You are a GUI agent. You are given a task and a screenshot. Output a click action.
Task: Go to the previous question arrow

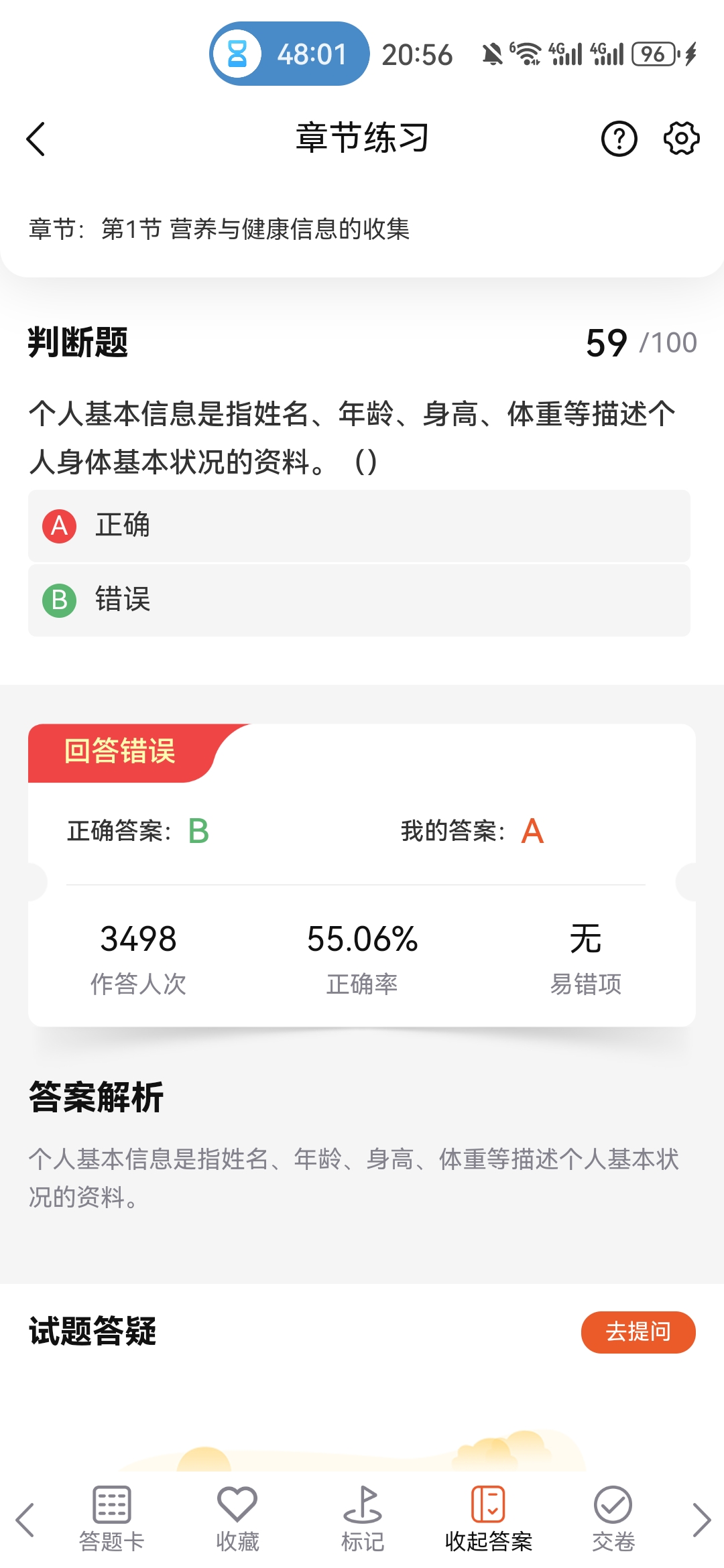pyautogui.click(x=25, y=1520)
